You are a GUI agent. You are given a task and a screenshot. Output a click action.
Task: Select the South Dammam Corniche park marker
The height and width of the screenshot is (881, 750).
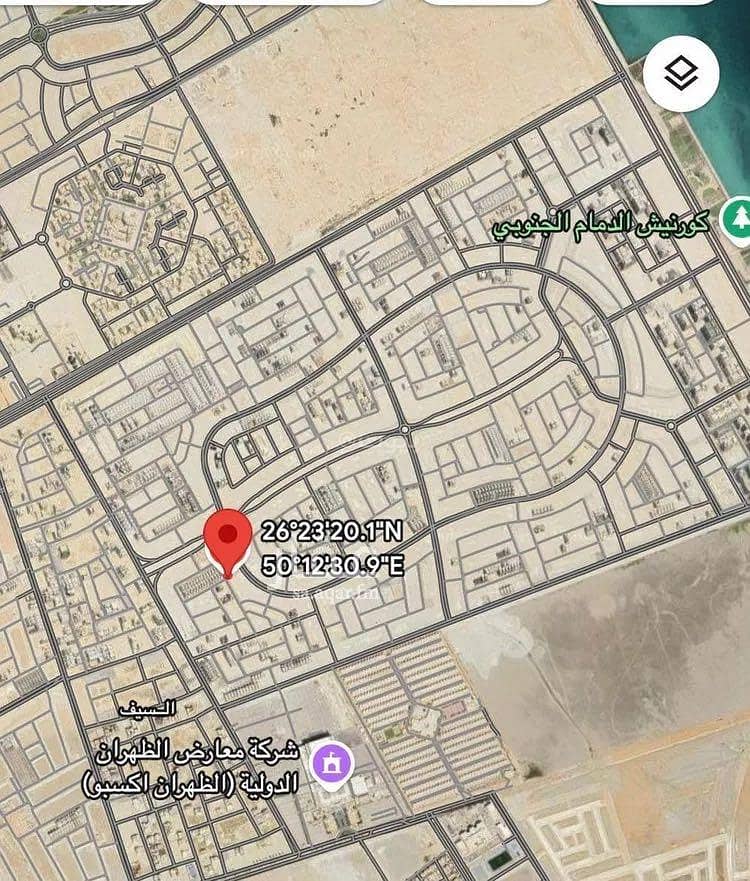coord(737,217)
